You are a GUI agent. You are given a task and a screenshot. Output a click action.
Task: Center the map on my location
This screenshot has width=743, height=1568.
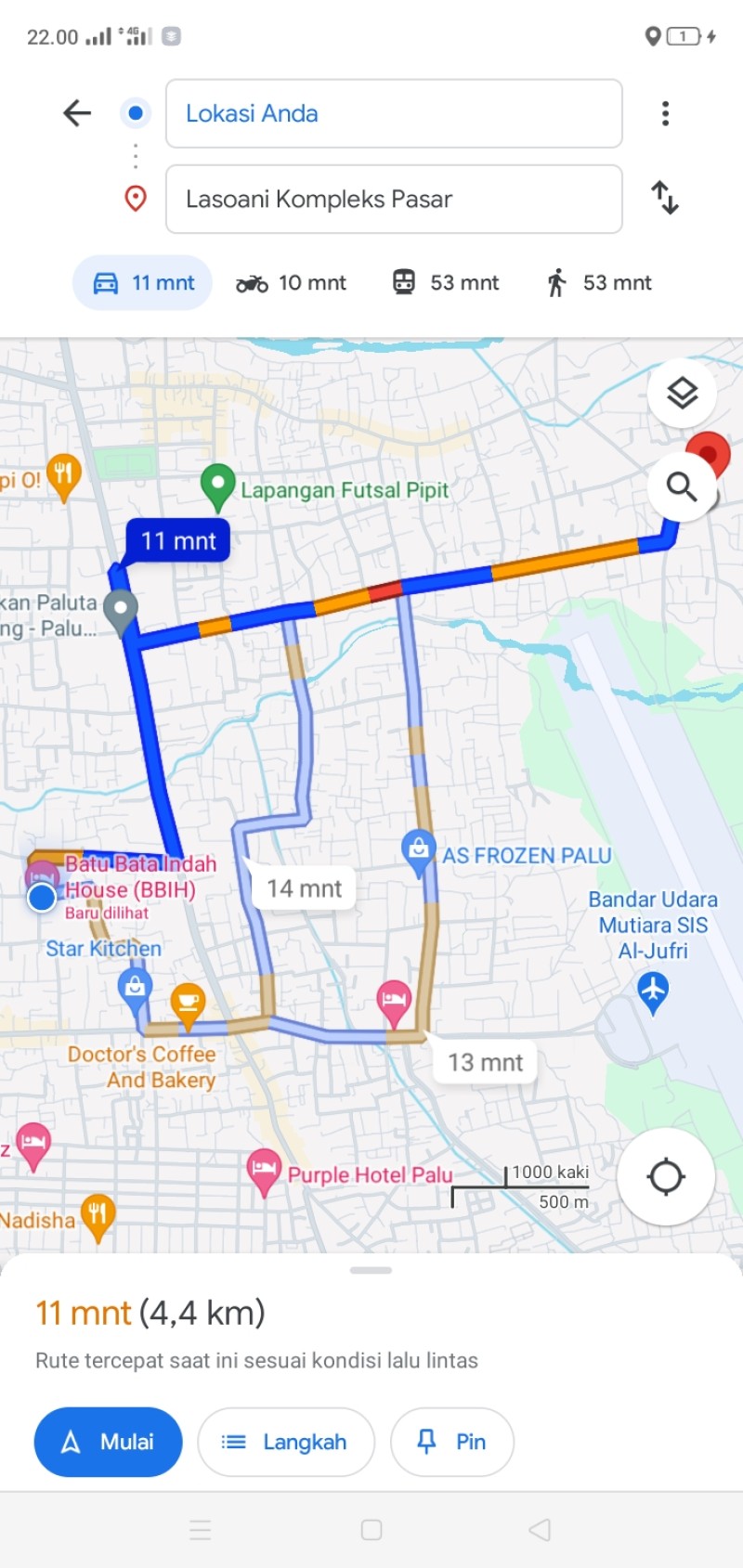(666, 1176)
